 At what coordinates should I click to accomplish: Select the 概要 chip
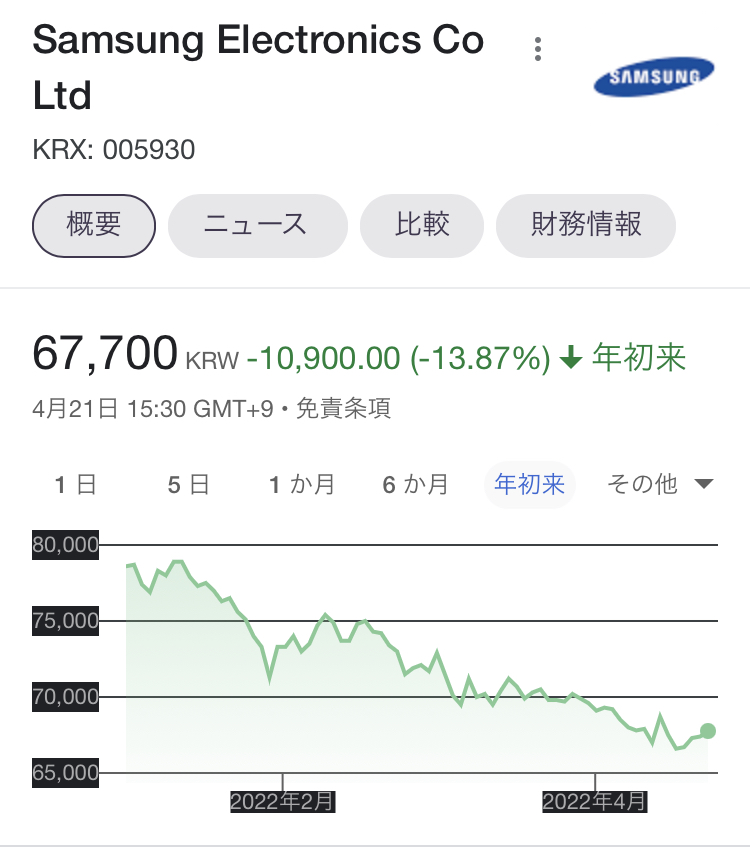pos(94,225)
